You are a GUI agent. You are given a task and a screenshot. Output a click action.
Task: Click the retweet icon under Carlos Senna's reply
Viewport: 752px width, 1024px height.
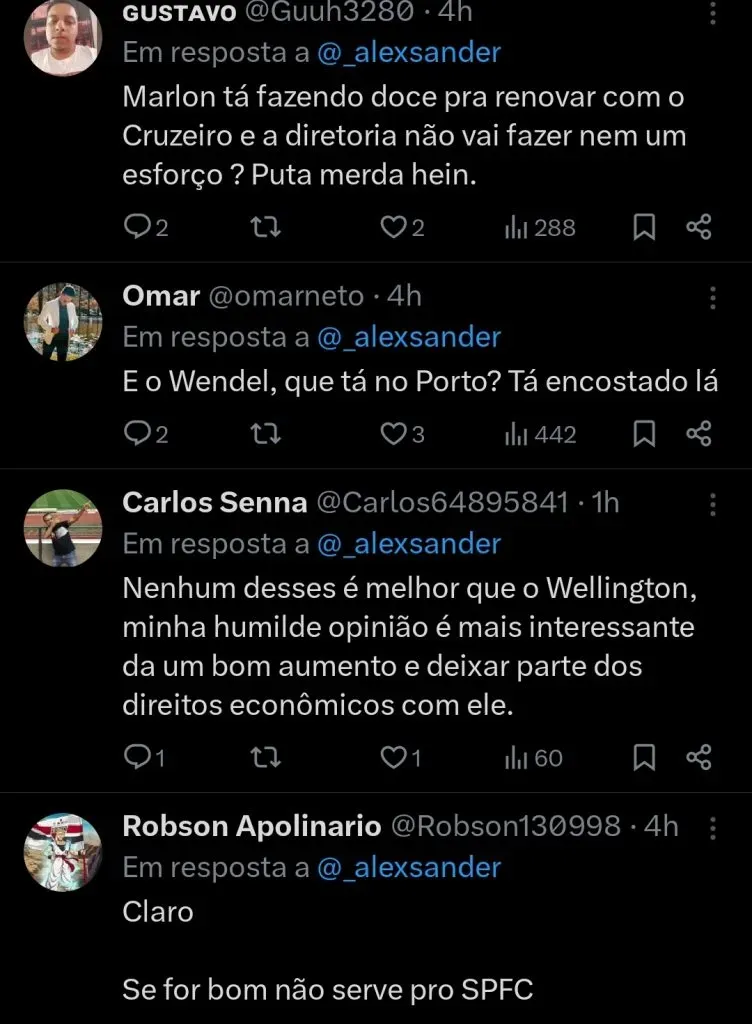pos(265,758)
